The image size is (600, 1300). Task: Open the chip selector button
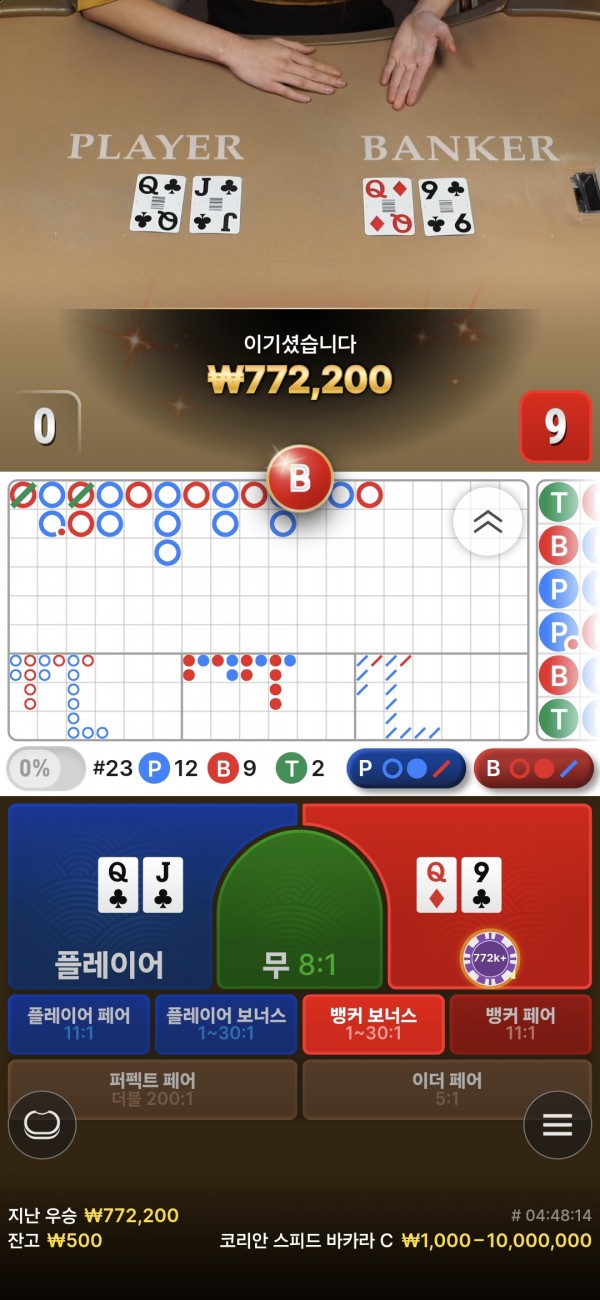[42, 1125]
